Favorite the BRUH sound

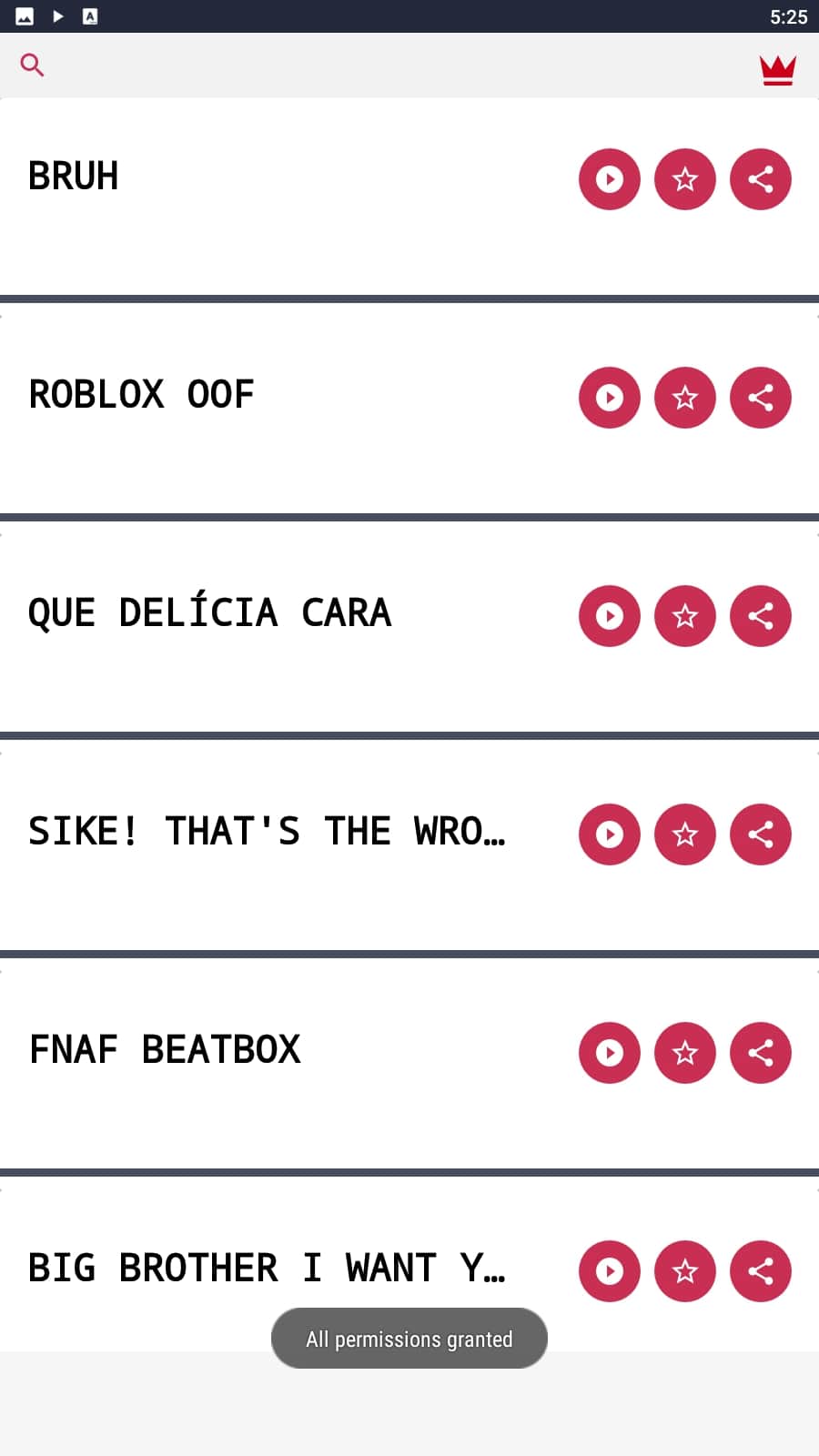pos(685,179)
